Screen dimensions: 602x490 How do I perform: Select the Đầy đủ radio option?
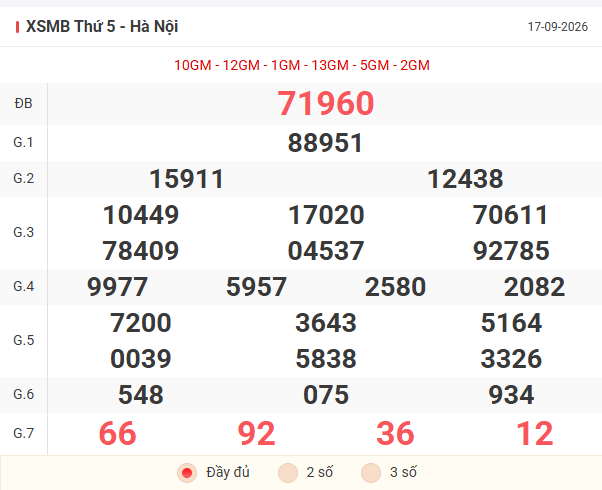point(187,473)
